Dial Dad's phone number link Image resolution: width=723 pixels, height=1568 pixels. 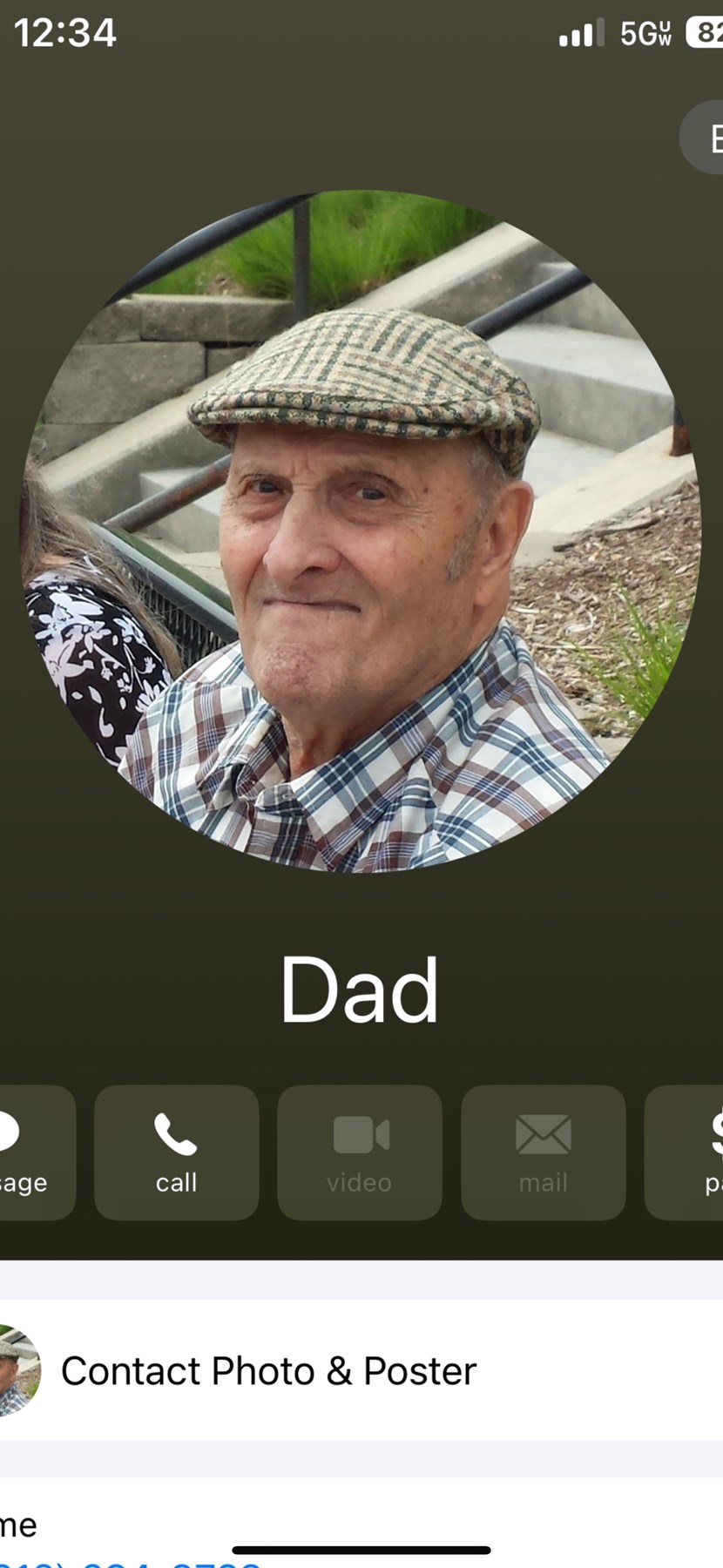point(131,1563)
